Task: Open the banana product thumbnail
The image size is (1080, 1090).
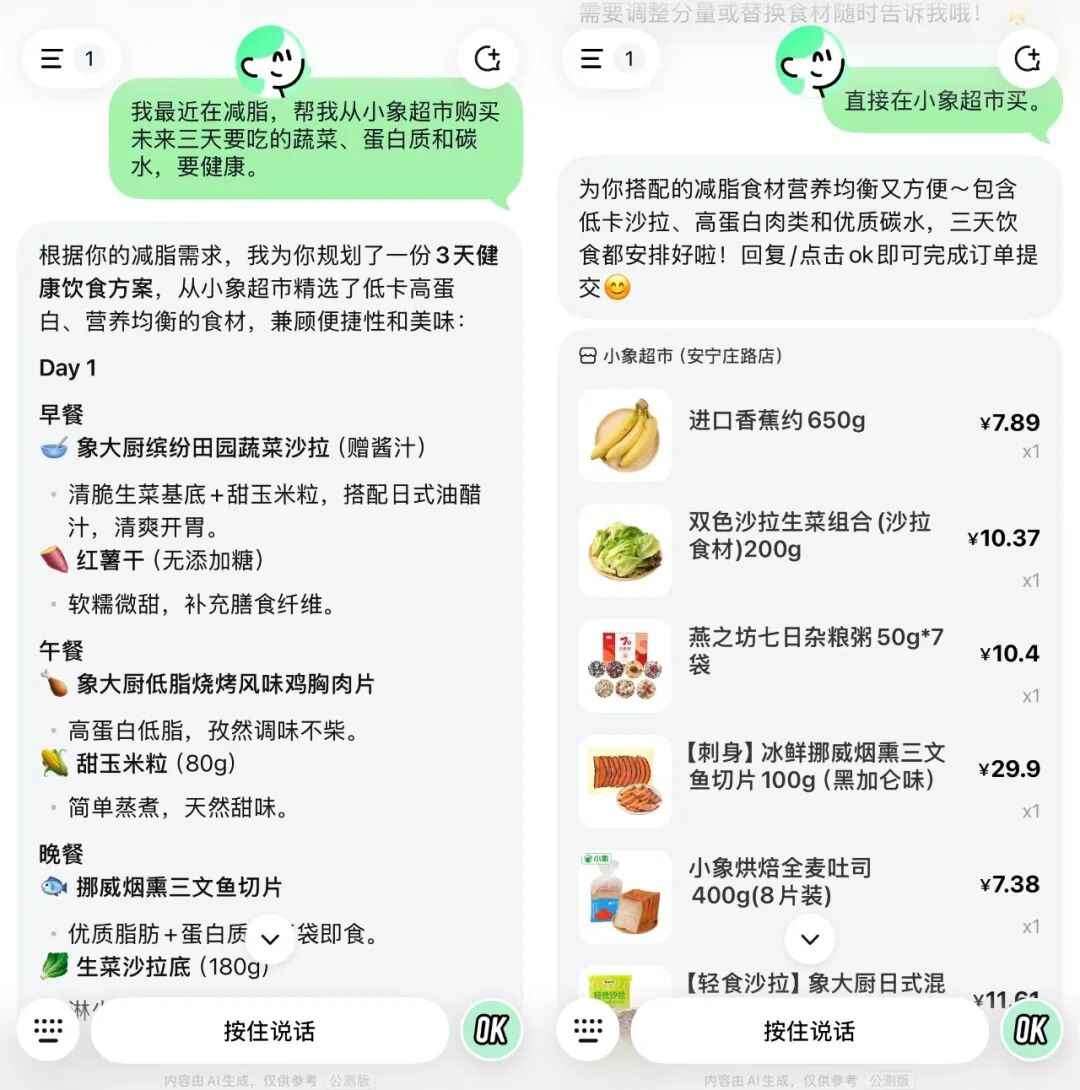Action: (x=624, y=434)
